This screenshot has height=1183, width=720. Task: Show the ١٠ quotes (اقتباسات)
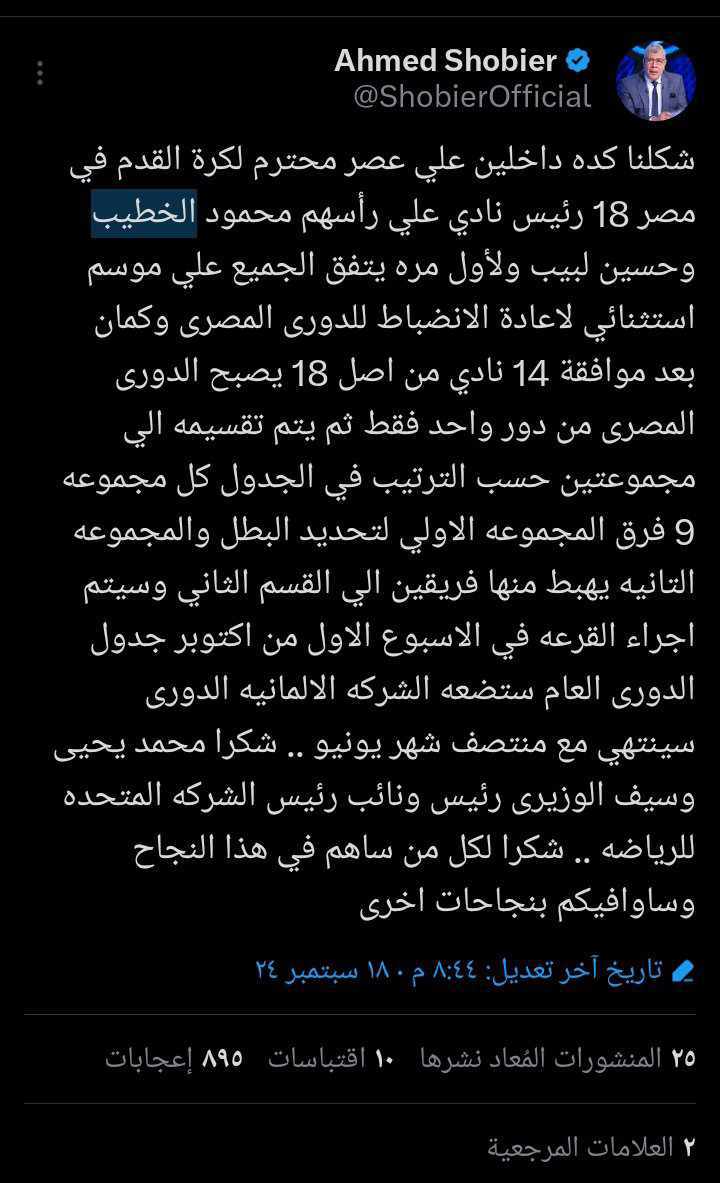tap(332, 1058)
